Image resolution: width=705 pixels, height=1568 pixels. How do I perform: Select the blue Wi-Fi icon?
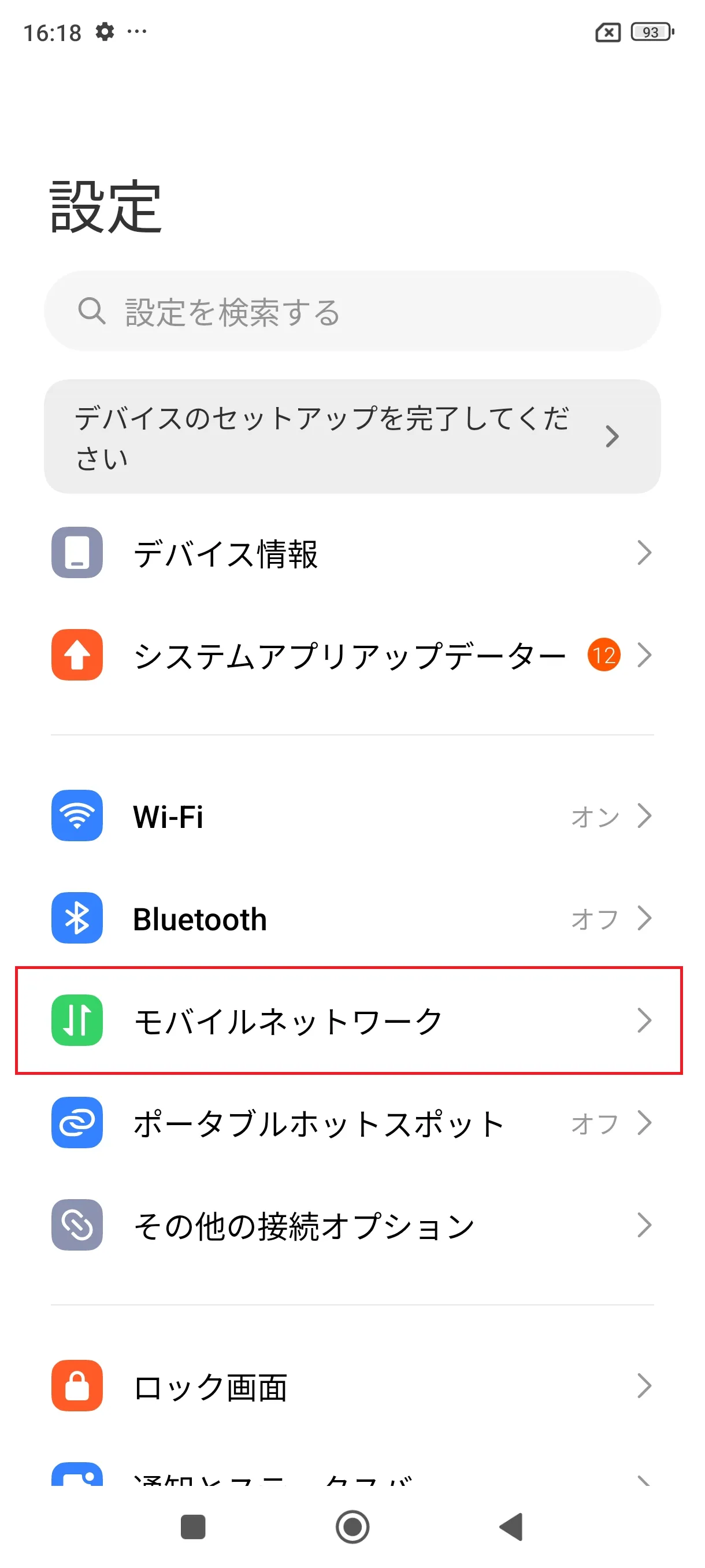77,817
